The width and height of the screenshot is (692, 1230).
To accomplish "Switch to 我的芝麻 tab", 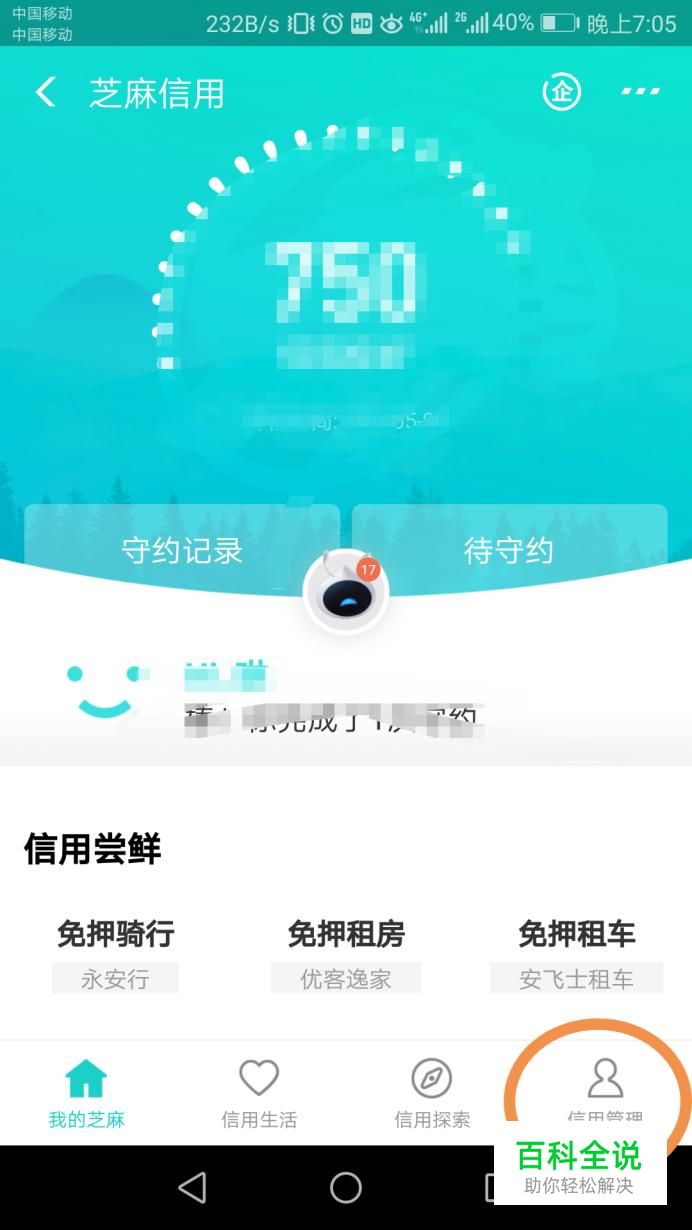I will [86, 1093].
